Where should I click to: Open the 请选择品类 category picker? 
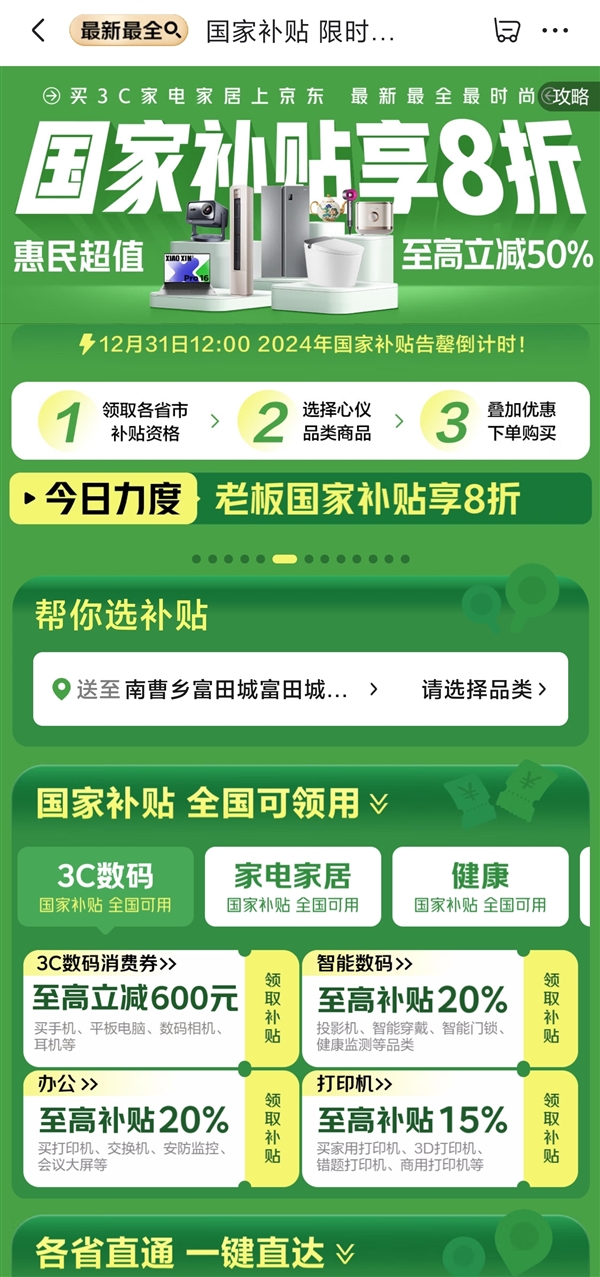[484, 689]
